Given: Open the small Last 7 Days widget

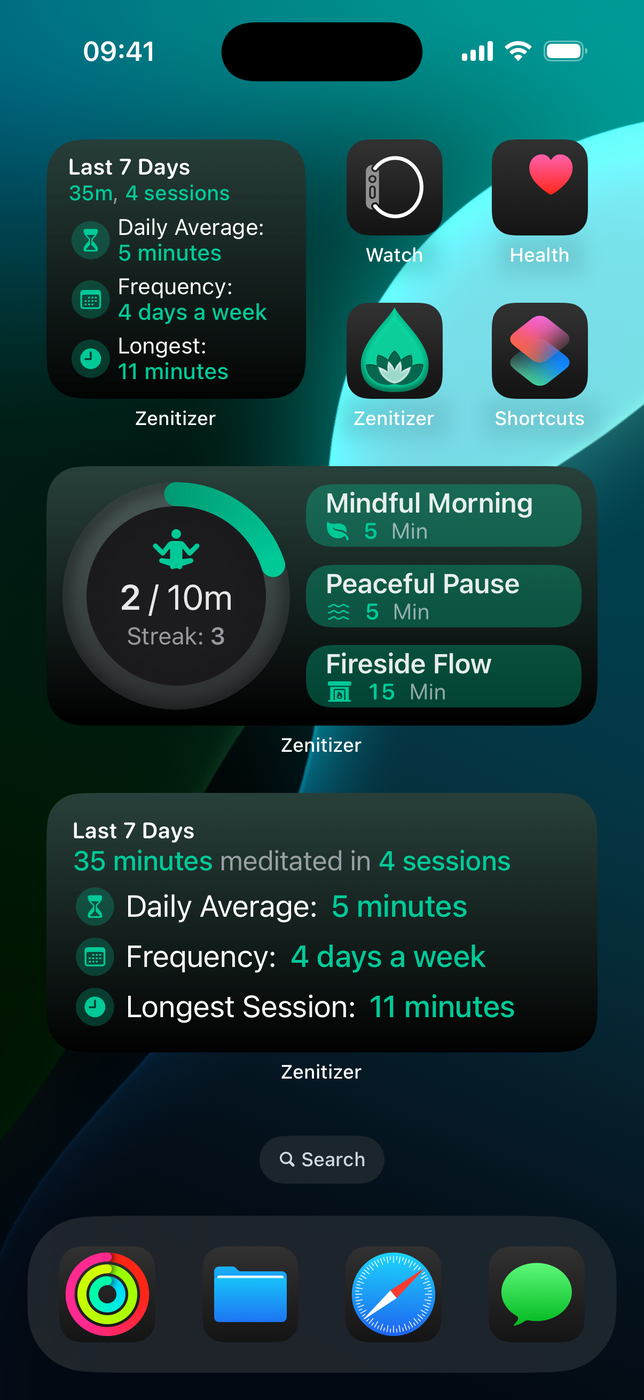Looking at the screenshot, I should point(176,269).
